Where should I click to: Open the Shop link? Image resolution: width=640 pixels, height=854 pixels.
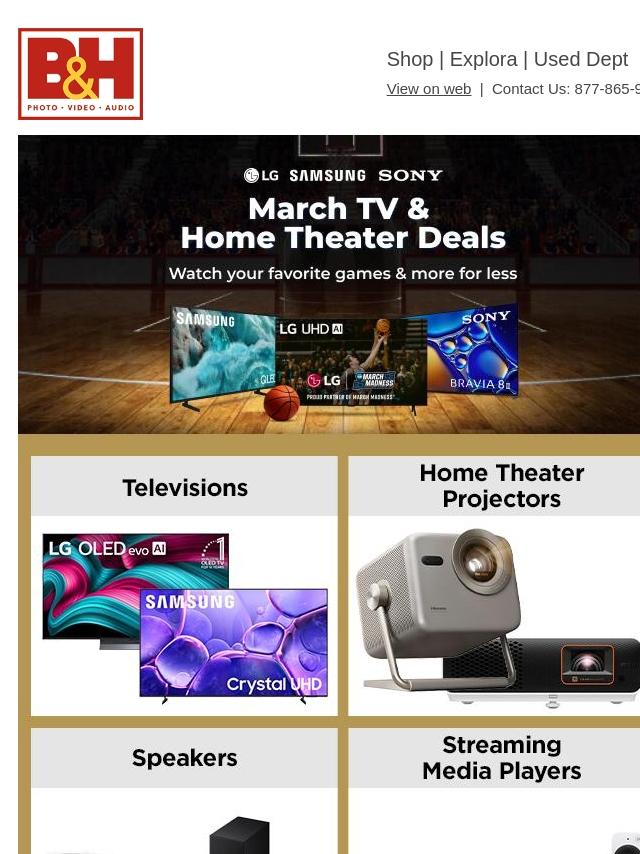point(409,60)
